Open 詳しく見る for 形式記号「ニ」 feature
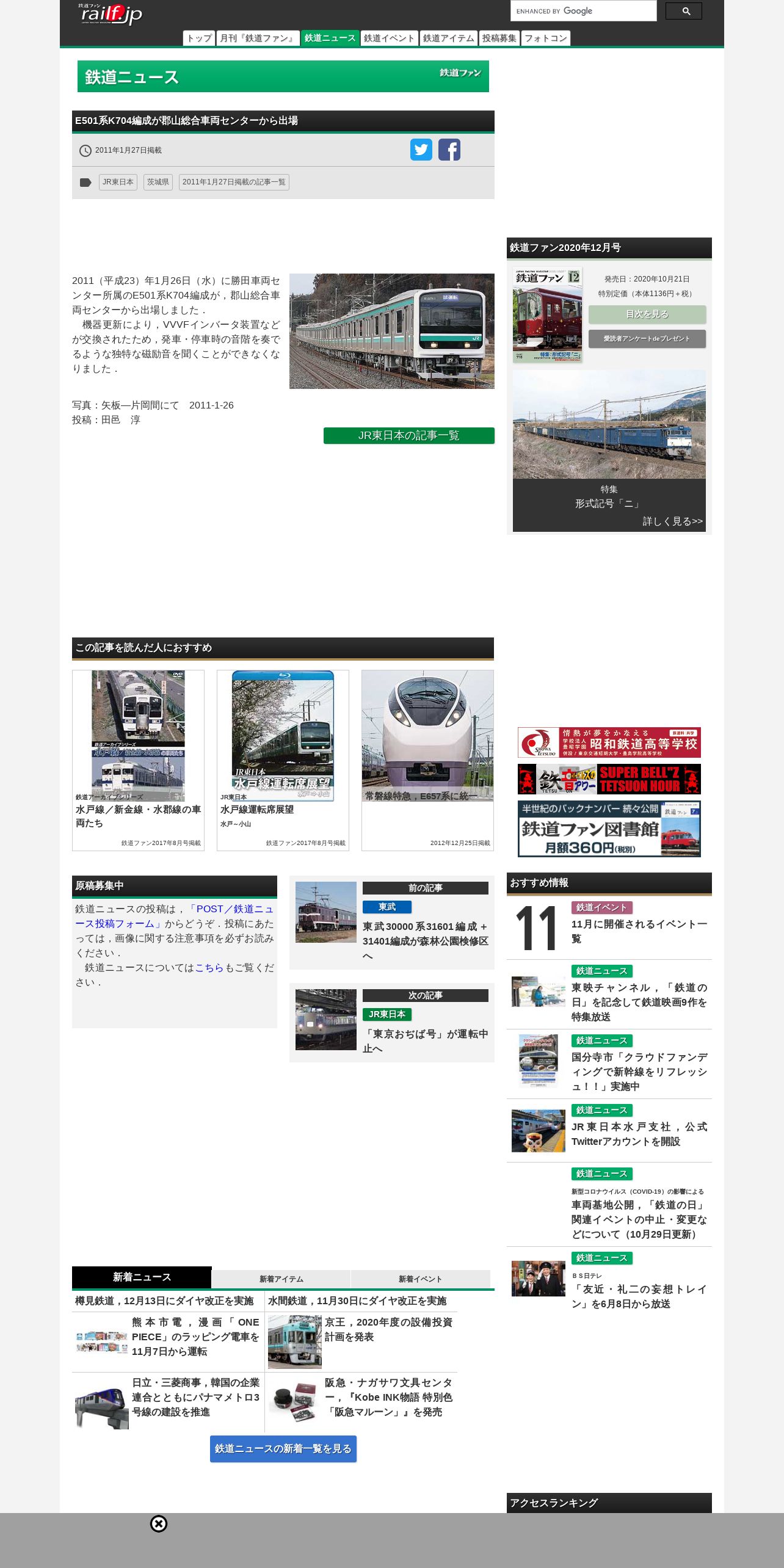This screenshot has height=1568, width=784. pyautogui.click(x=672, y=521)
